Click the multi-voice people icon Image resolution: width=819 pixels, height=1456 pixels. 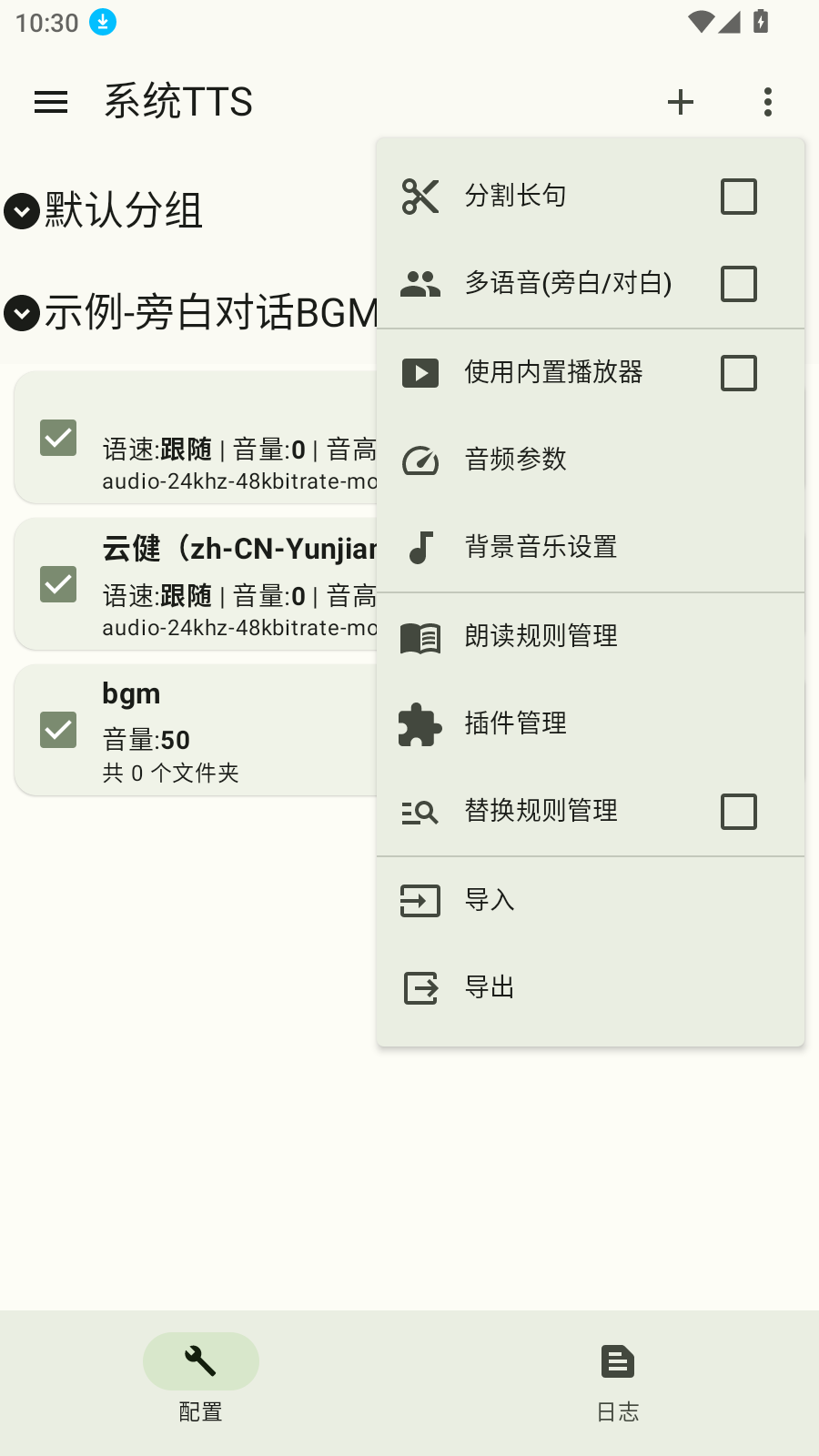coord(420,283)
